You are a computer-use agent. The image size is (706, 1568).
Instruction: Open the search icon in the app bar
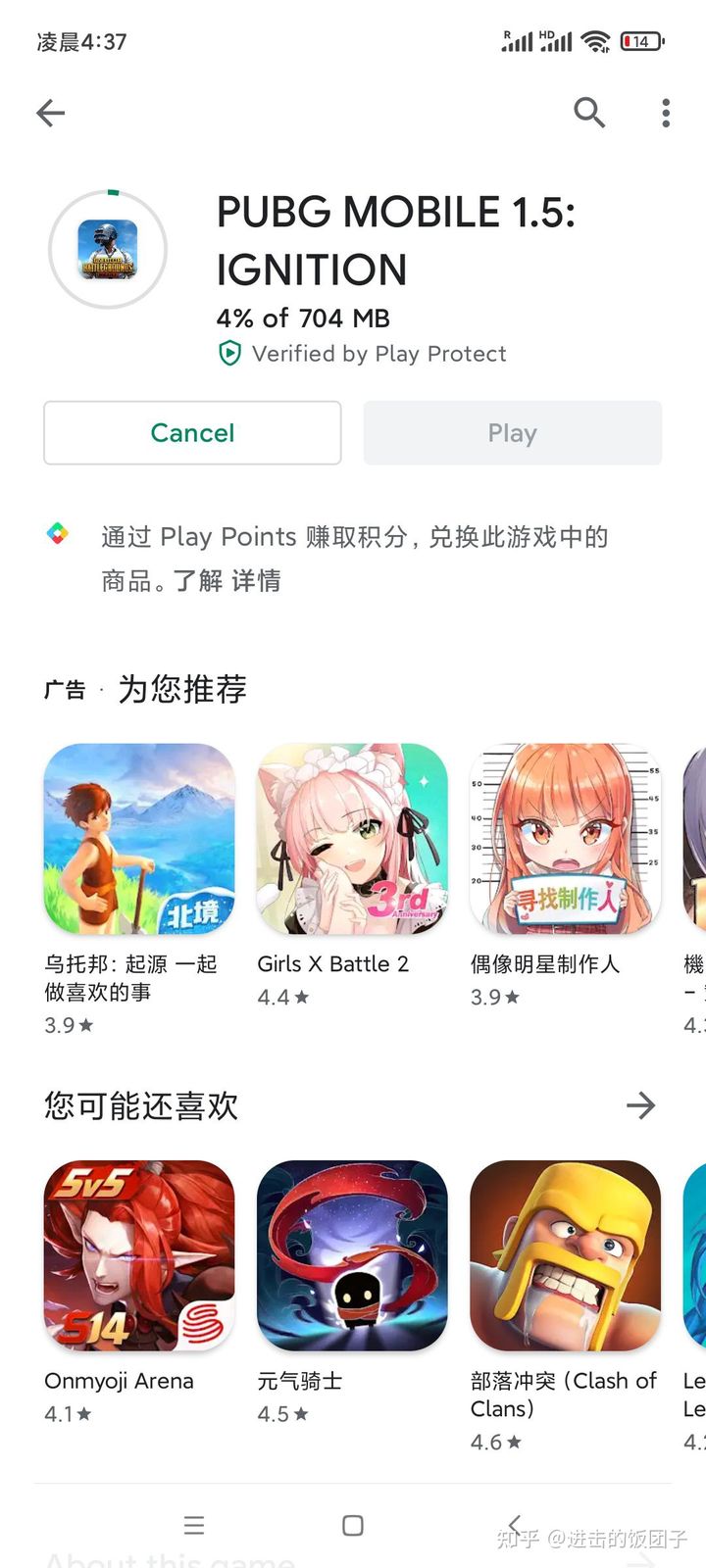(588, 114)
